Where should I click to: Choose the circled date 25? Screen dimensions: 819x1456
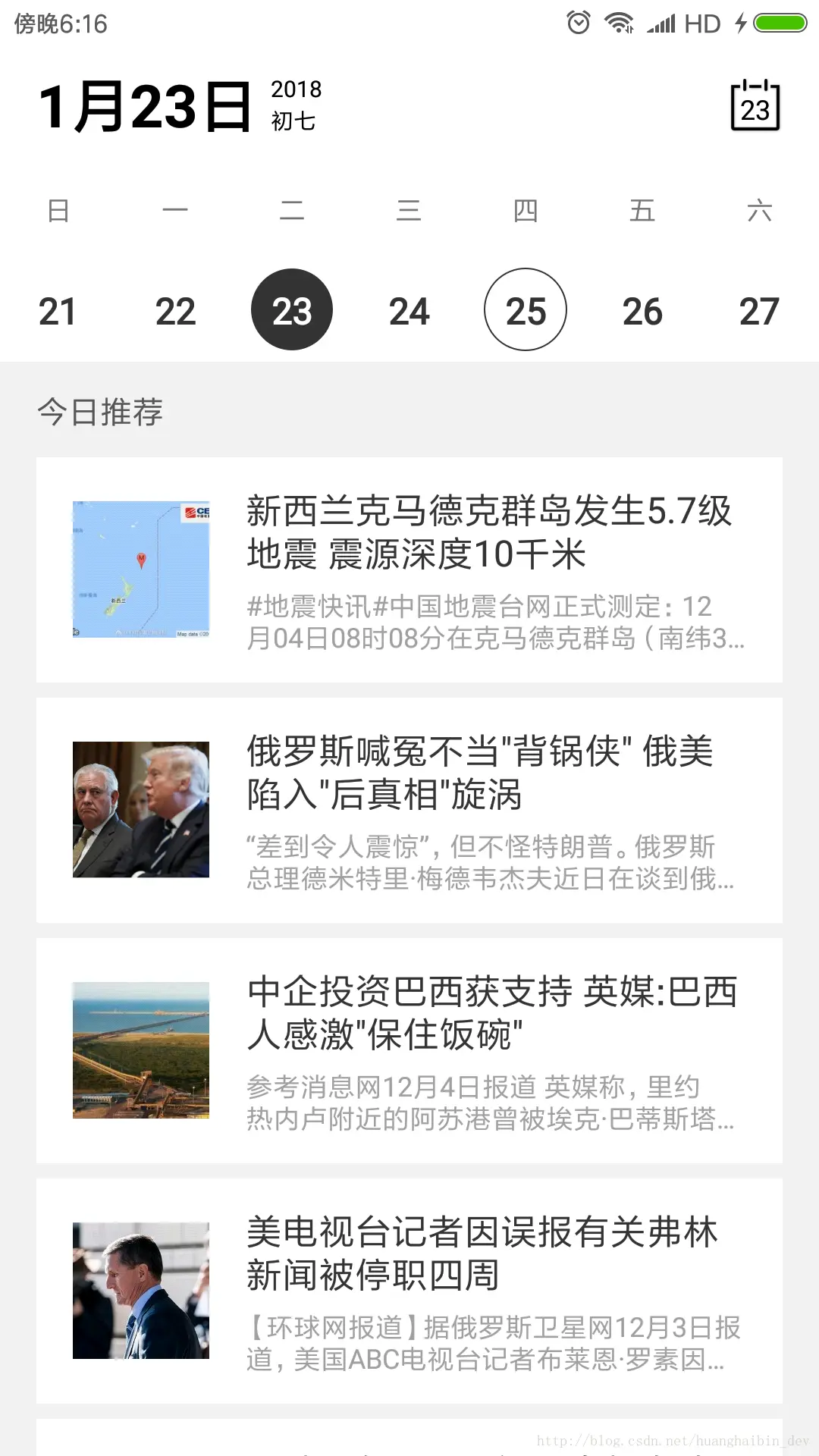point(526,310)
